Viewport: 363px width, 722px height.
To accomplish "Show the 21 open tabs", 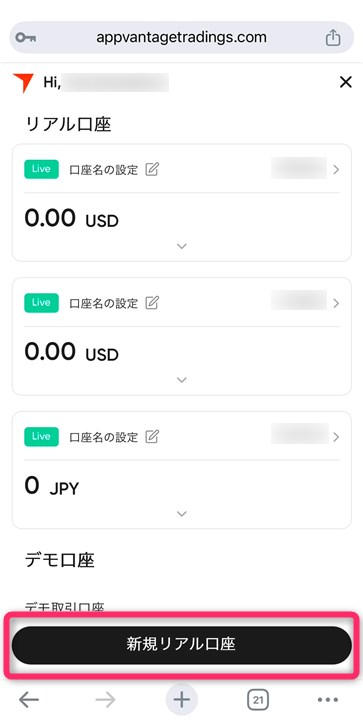I will click(258, 700).
